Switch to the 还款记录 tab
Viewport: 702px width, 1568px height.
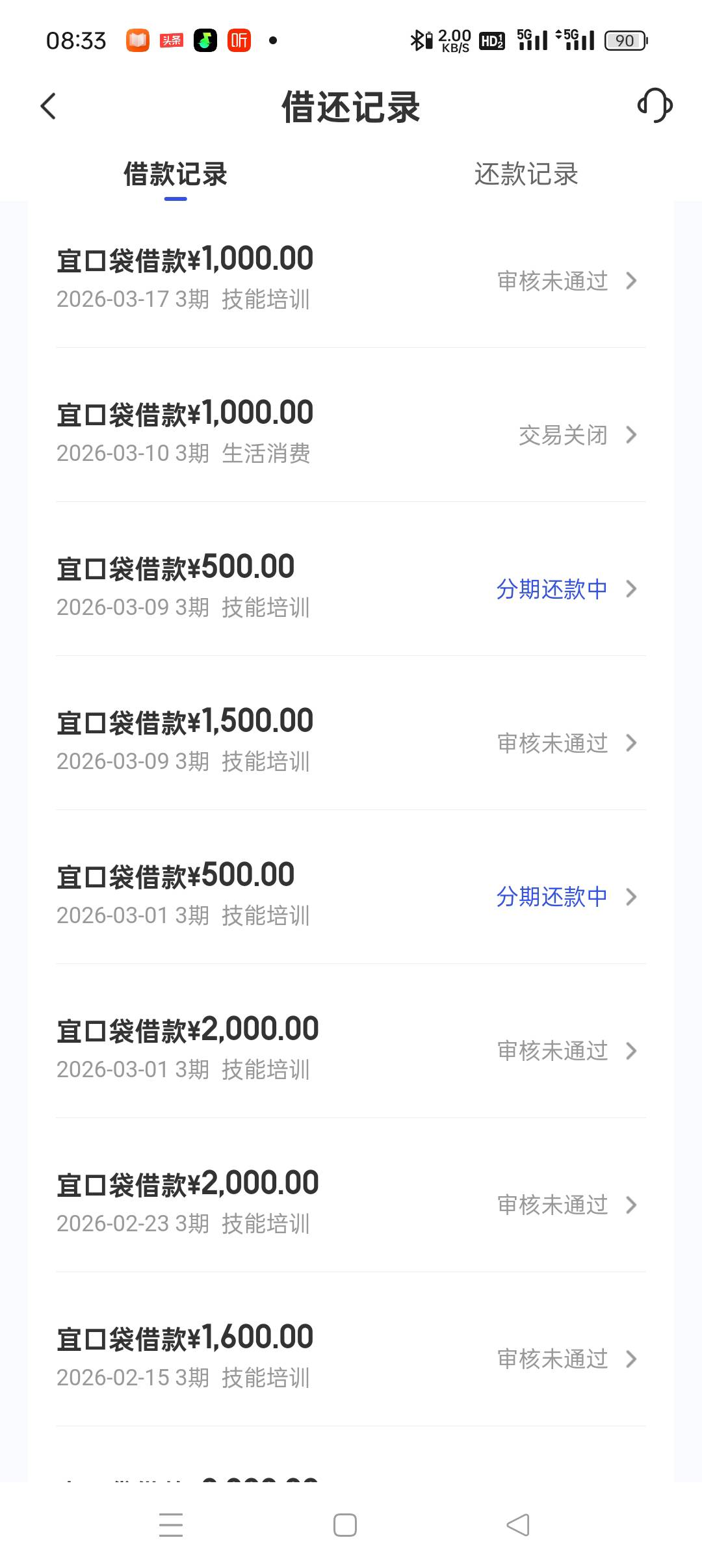526,174
